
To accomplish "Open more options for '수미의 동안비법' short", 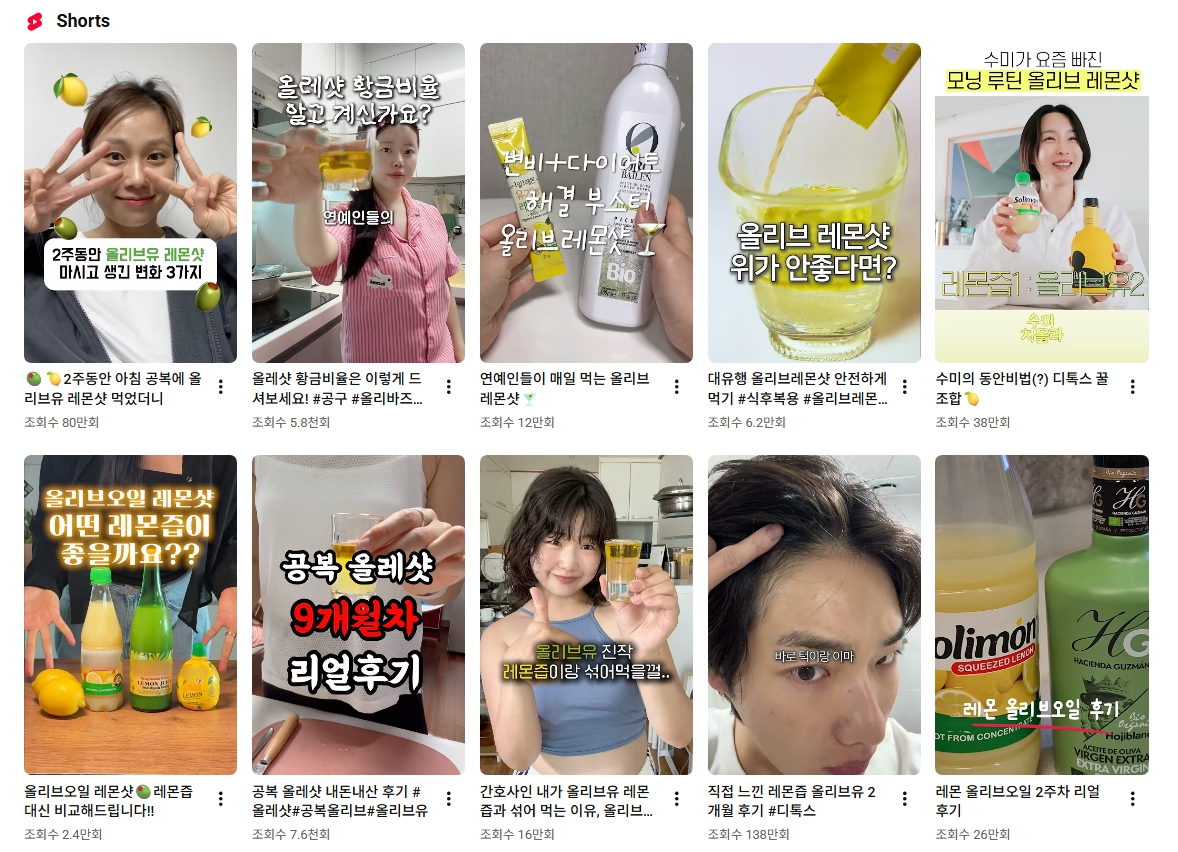I will click(1132, 387).
